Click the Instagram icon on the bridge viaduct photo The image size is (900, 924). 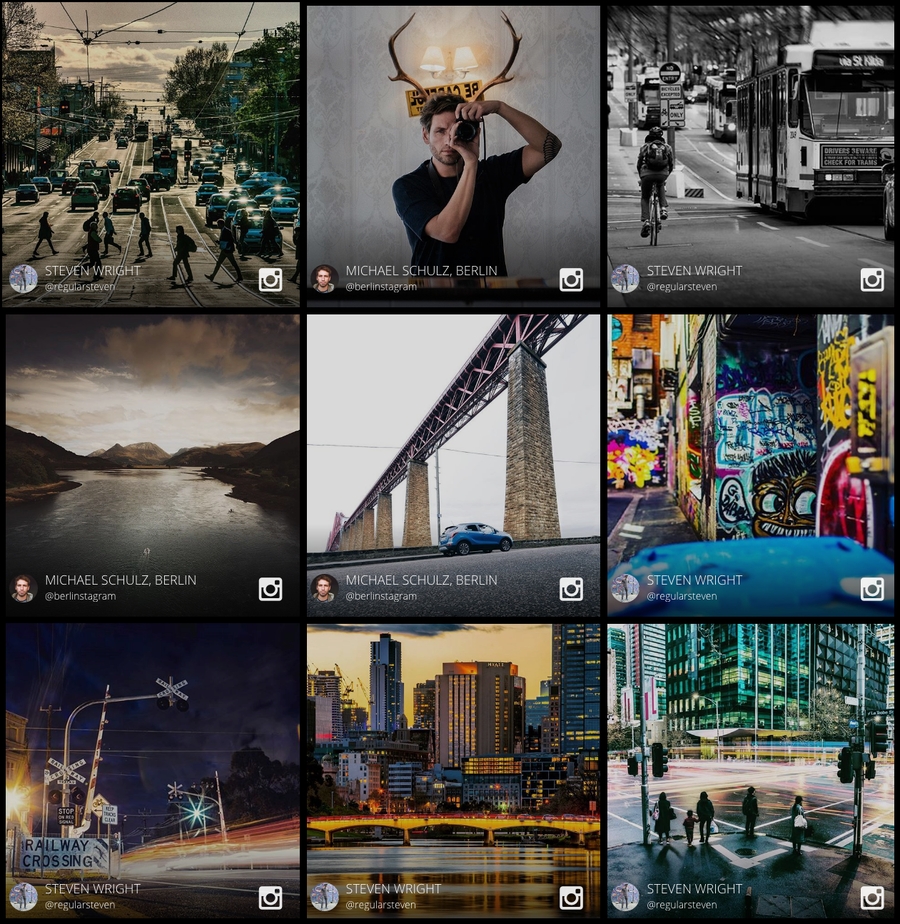pyautogui.click(x=571, y=589)
